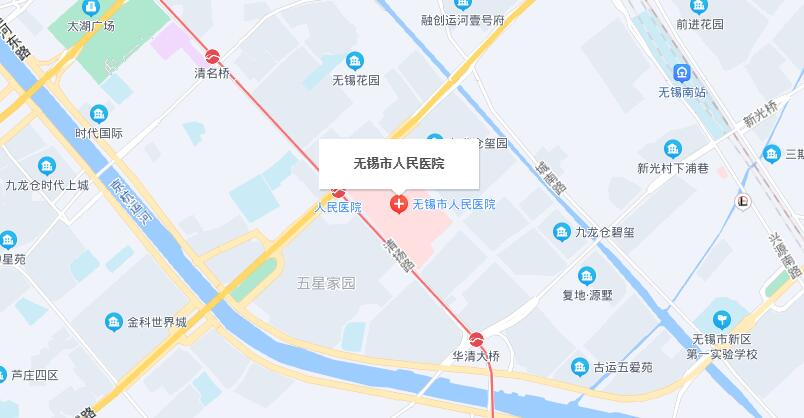The image size is (804, 418).
Task: Tap the 九龙仓时代上城 marker
Action: click(x=46, y=166)
